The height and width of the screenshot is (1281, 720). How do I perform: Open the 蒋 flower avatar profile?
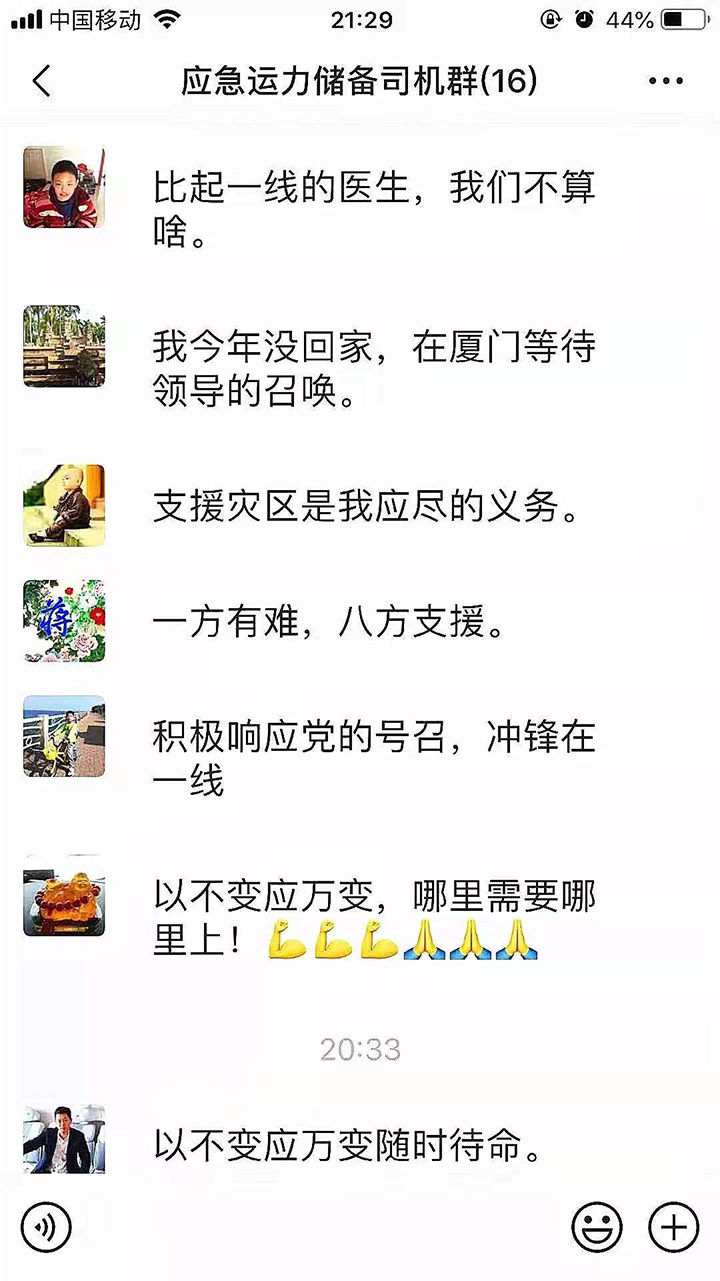point(64,621)
